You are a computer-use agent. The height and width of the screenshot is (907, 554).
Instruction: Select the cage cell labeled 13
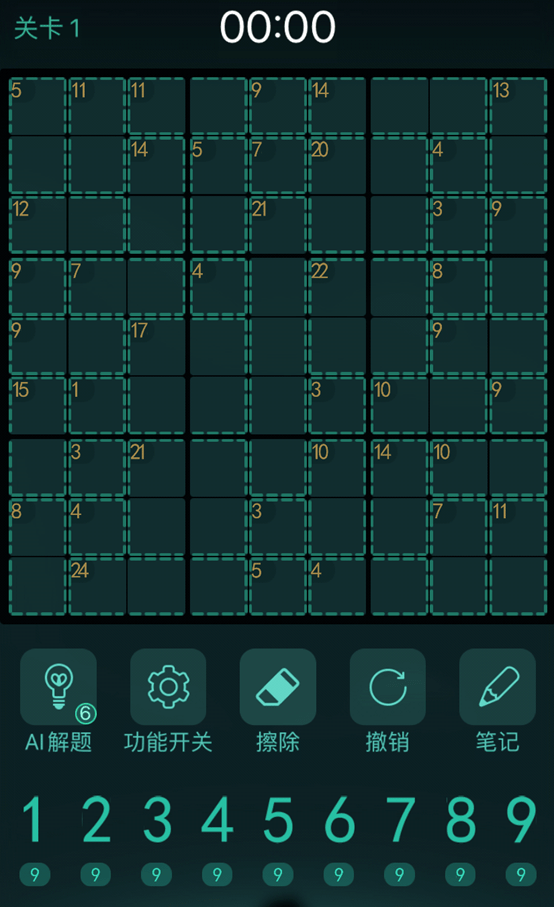[x=518, y=106]
